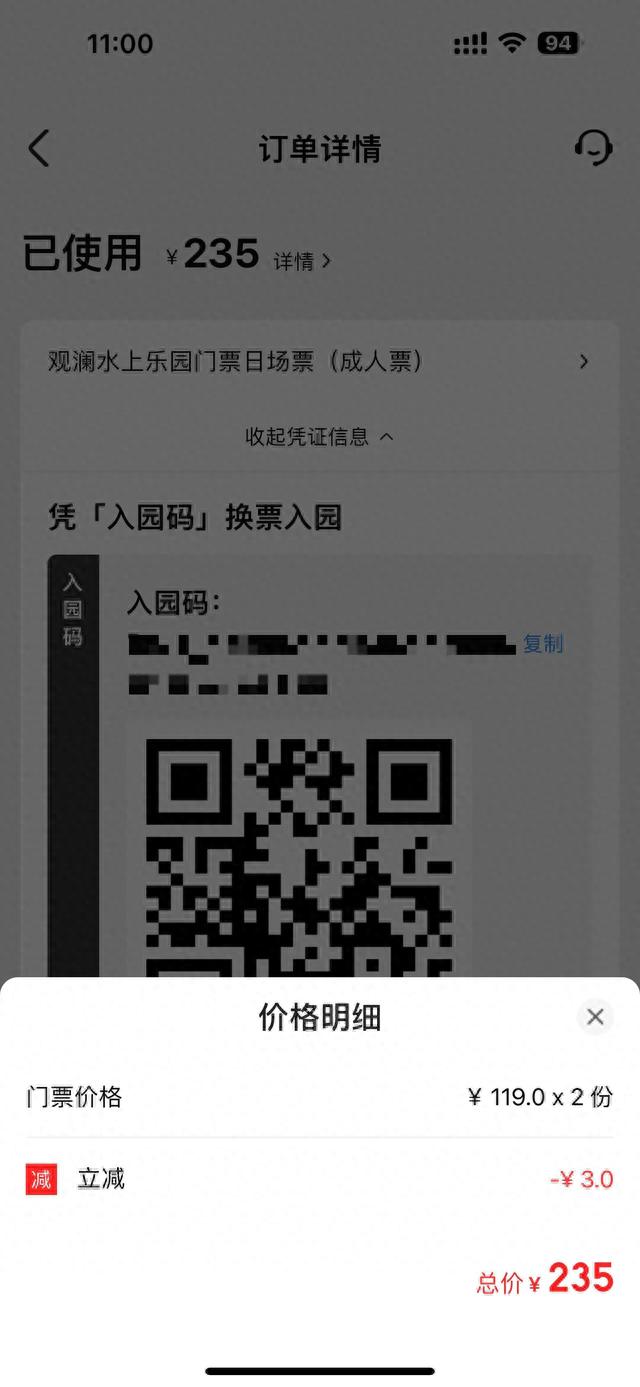Open 详情 next to the ¥235 price
The height and width of the screenshot is (1387, 640).
302,261
